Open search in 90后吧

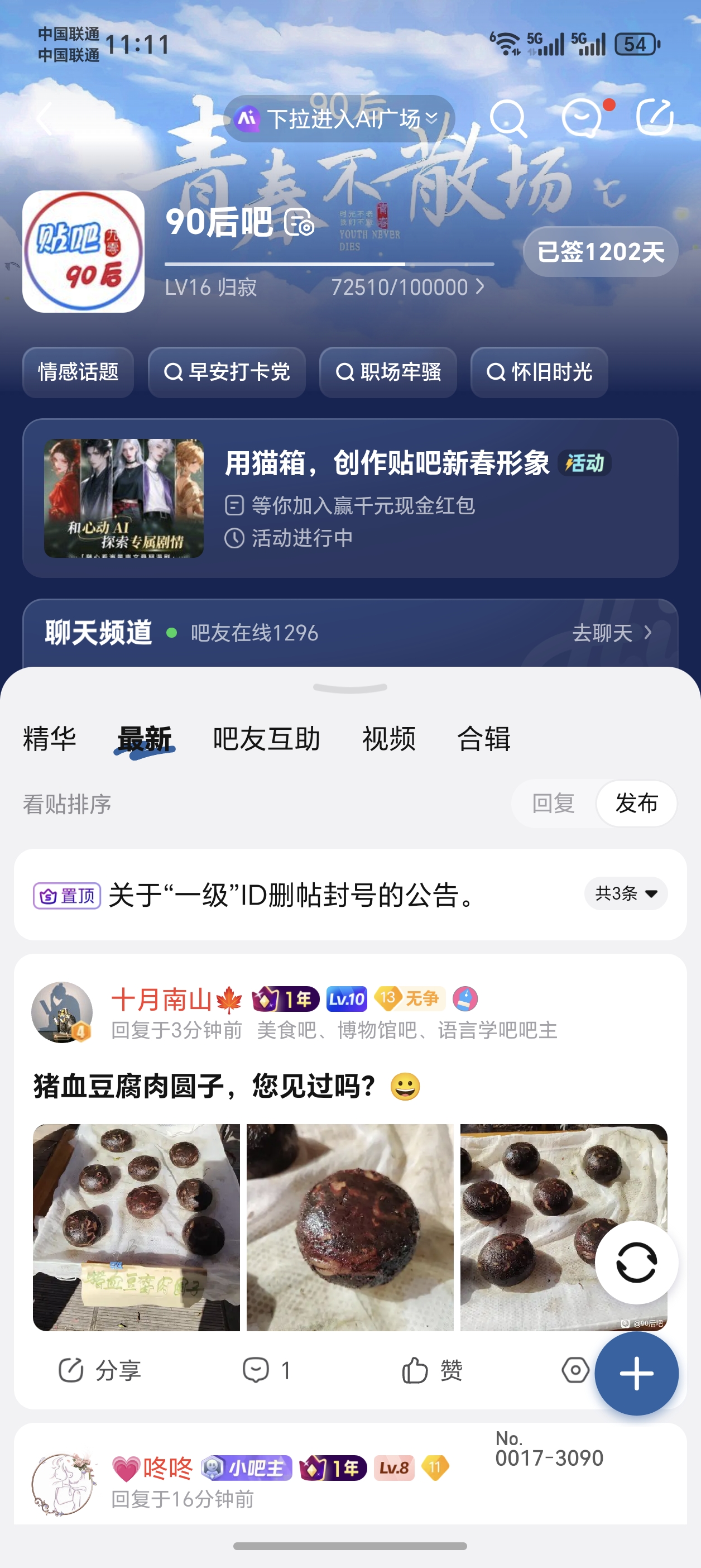click(507, 118)
